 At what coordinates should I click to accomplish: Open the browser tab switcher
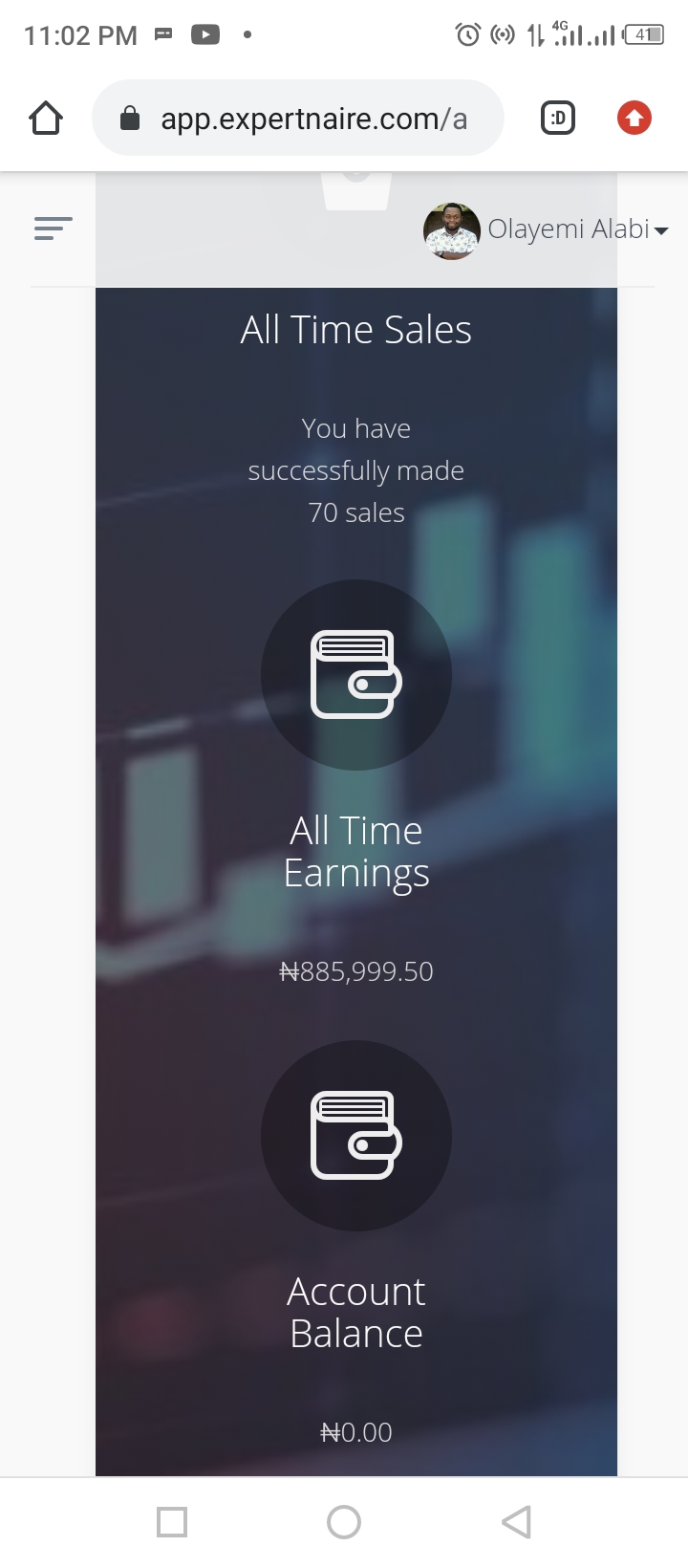(x=558, y=119)
